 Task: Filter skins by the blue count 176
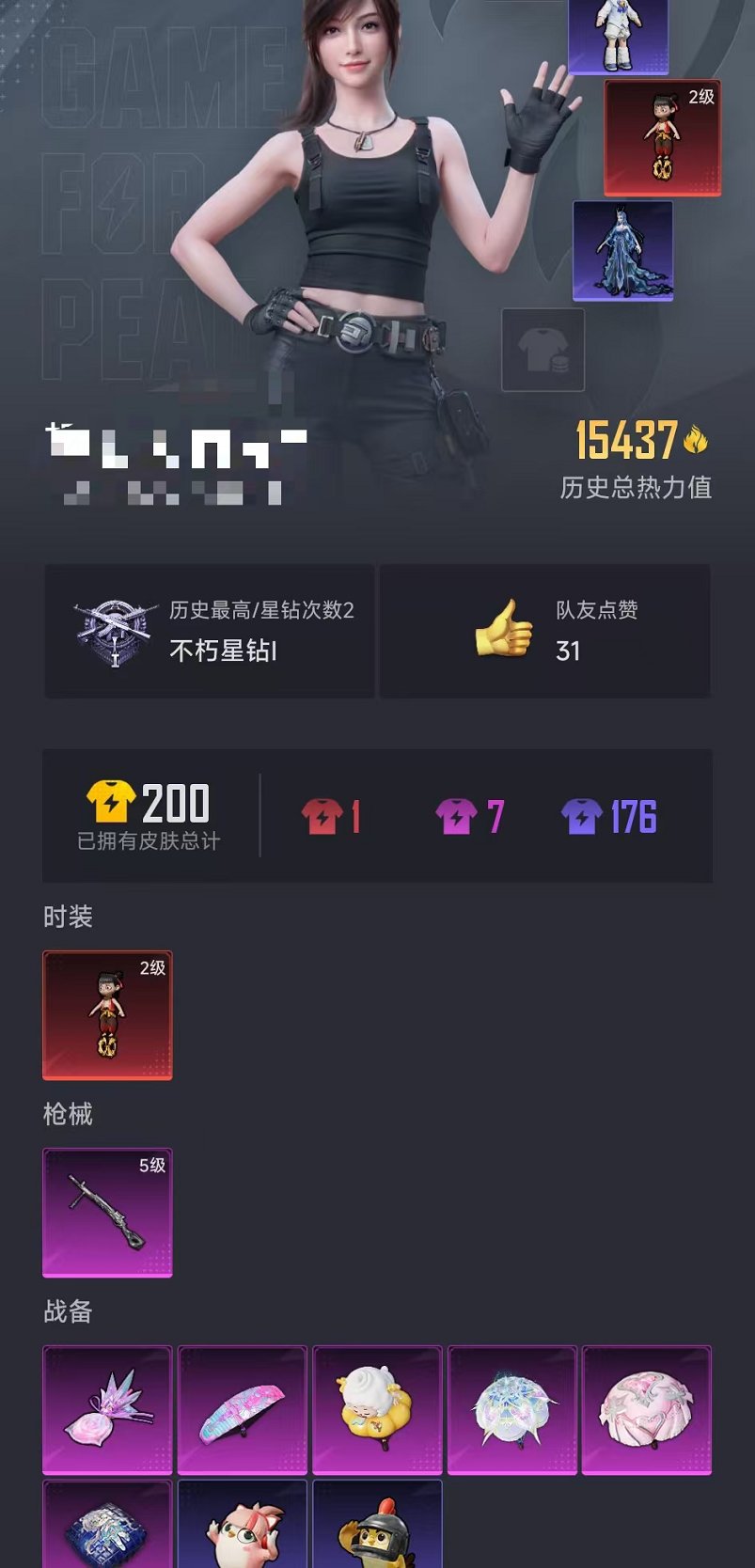(608, 817)
